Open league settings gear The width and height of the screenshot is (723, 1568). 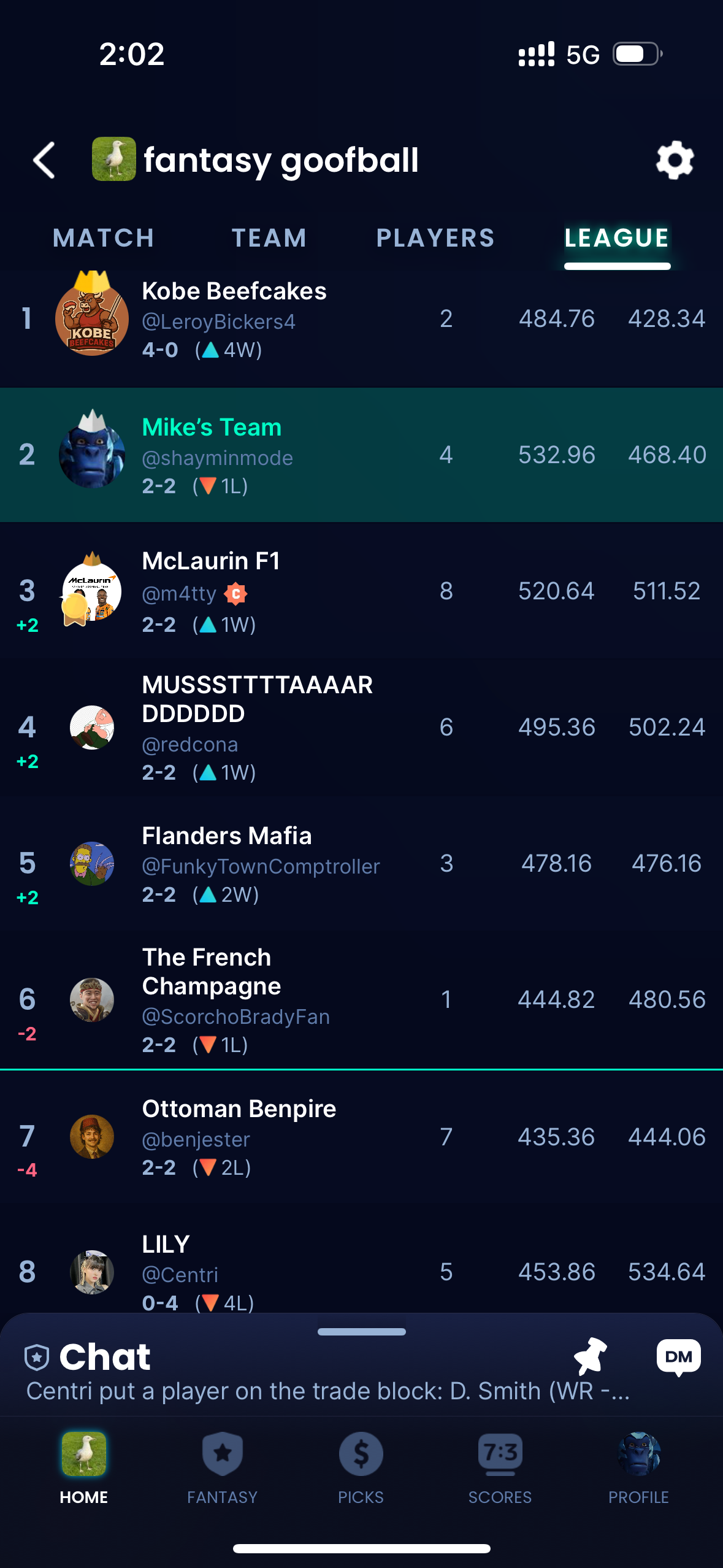pos(674,160)
